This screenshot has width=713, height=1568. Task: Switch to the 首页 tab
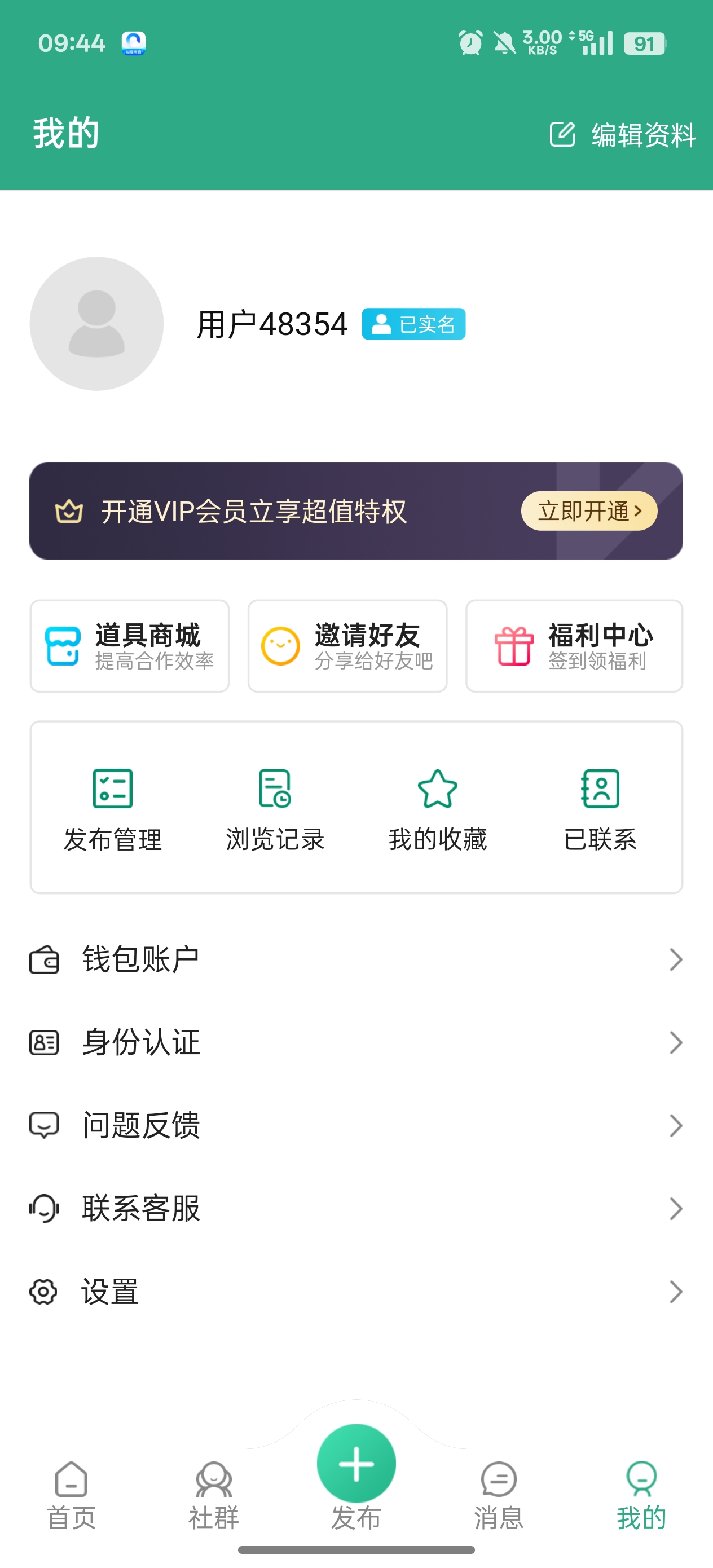[x=71, y=1496]
